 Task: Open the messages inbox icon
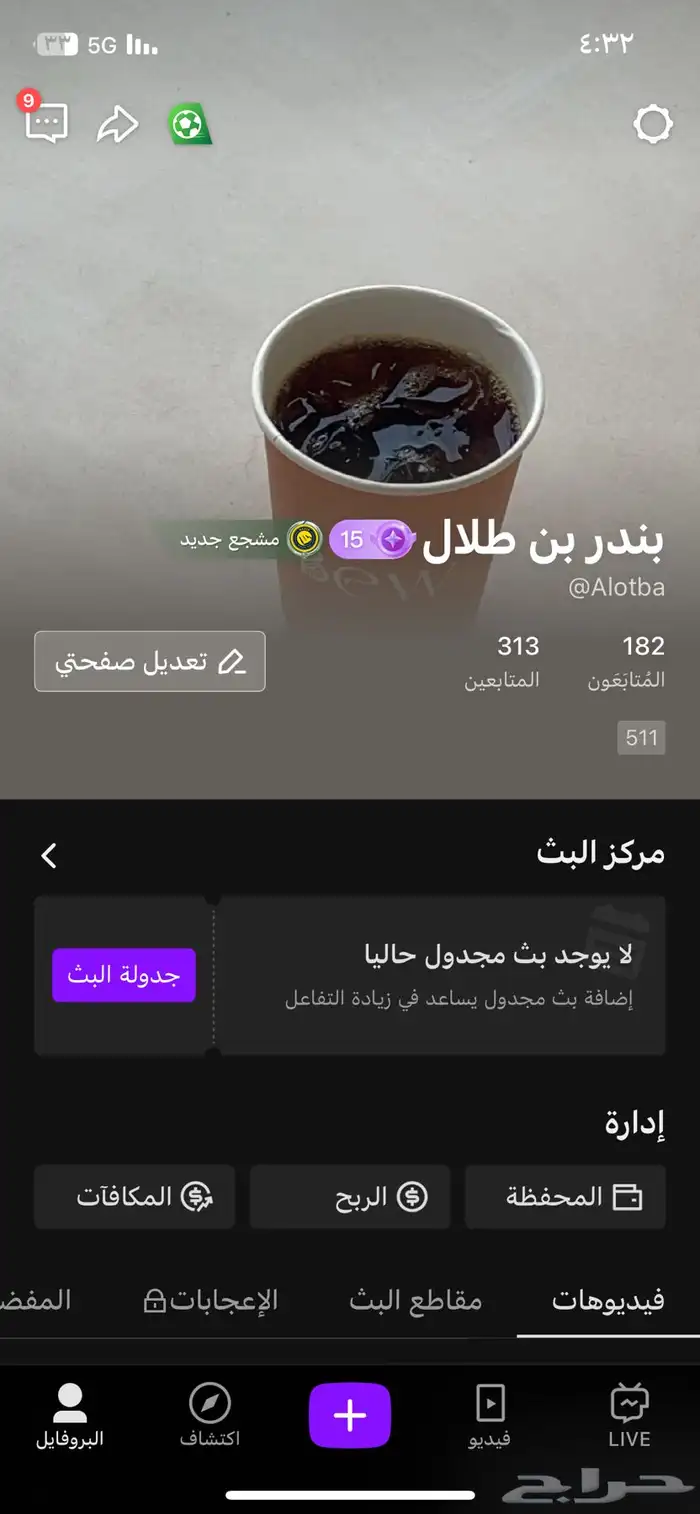pyautogui.click(x=46, y=124)
